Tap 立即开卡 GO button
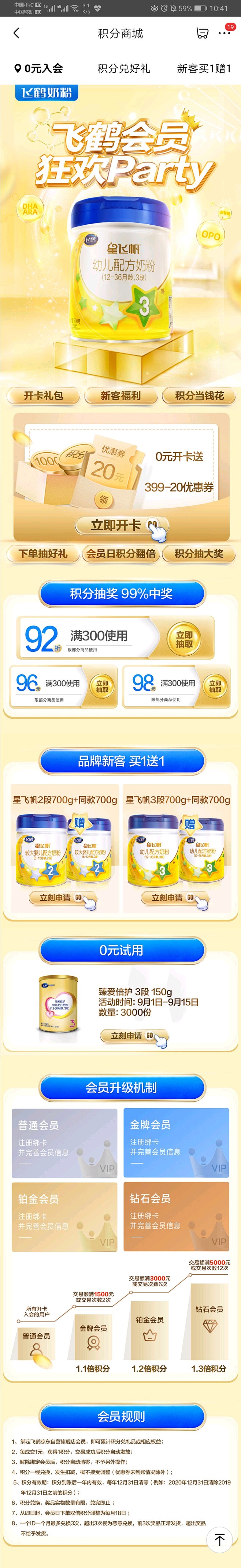 coord(121,525)
